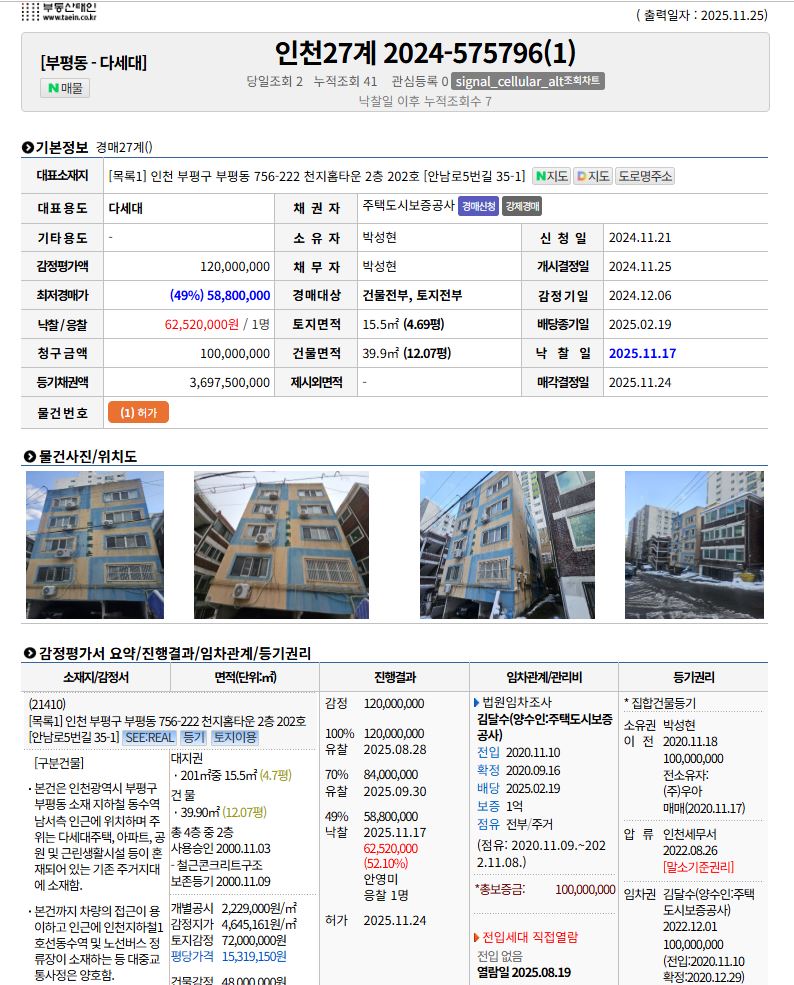Open the D지도 map link
The width and height of the screenshot is (794, 985).
tap(593, 176)
